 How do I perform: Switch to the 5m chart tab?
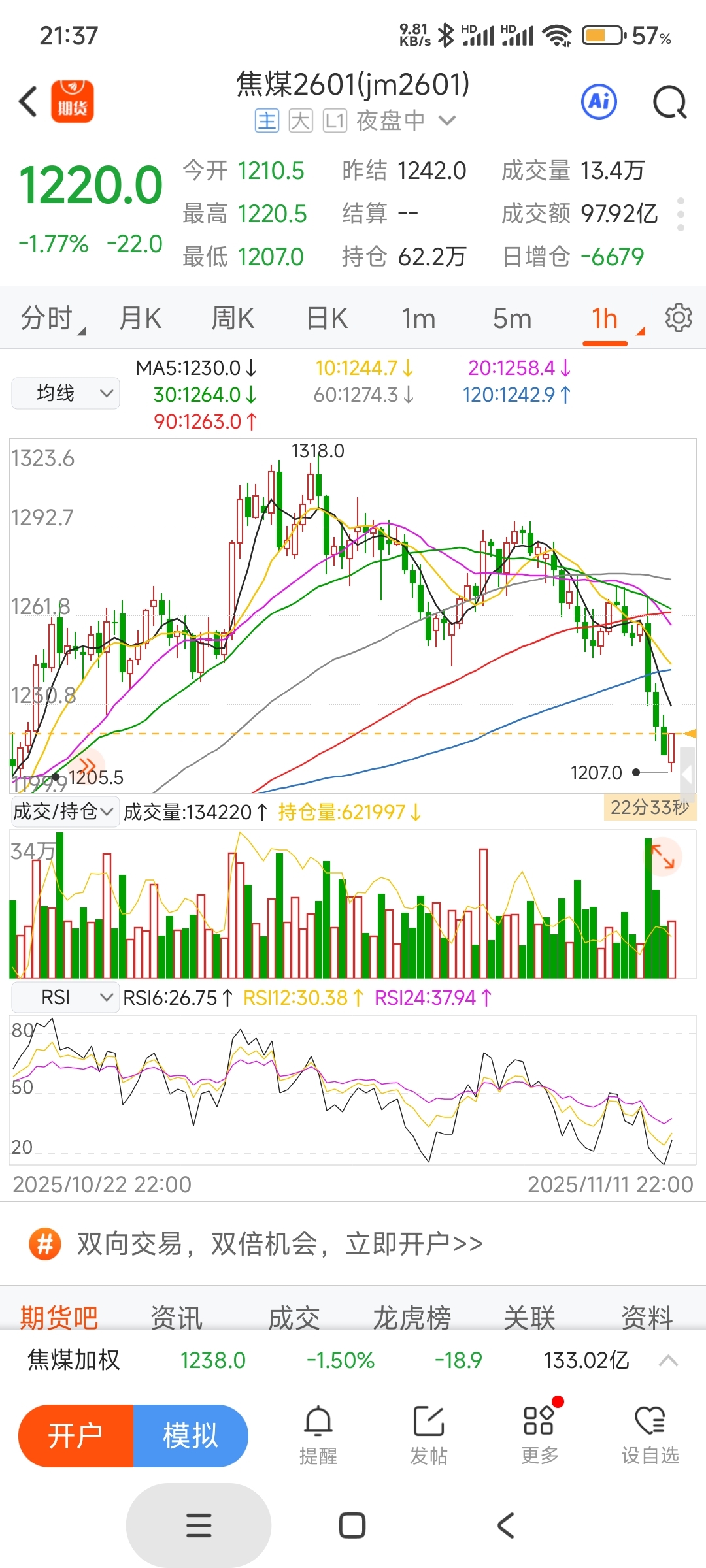(x=512, y=319)
